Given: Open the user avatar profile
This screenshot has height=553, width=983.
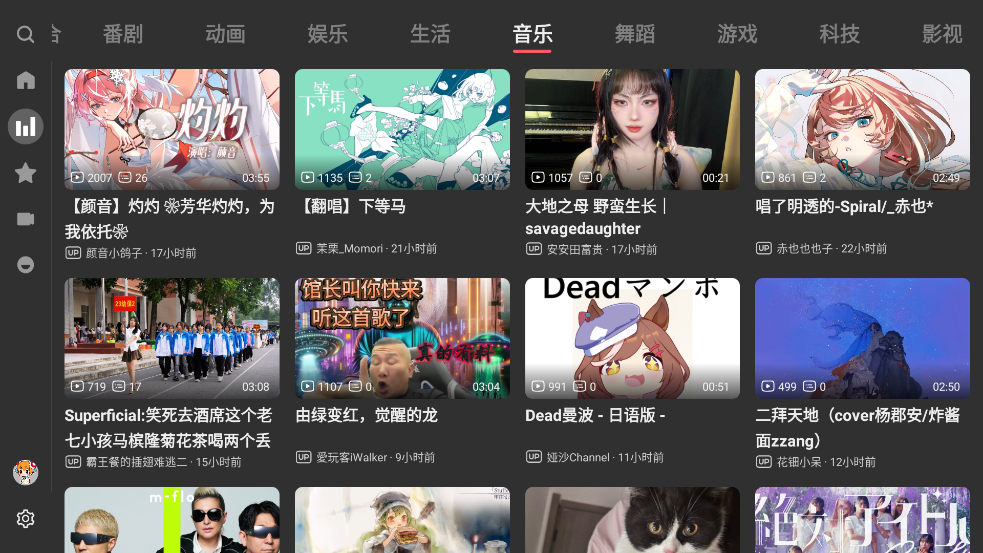Looking at the screenshot, I should (26, 472).
